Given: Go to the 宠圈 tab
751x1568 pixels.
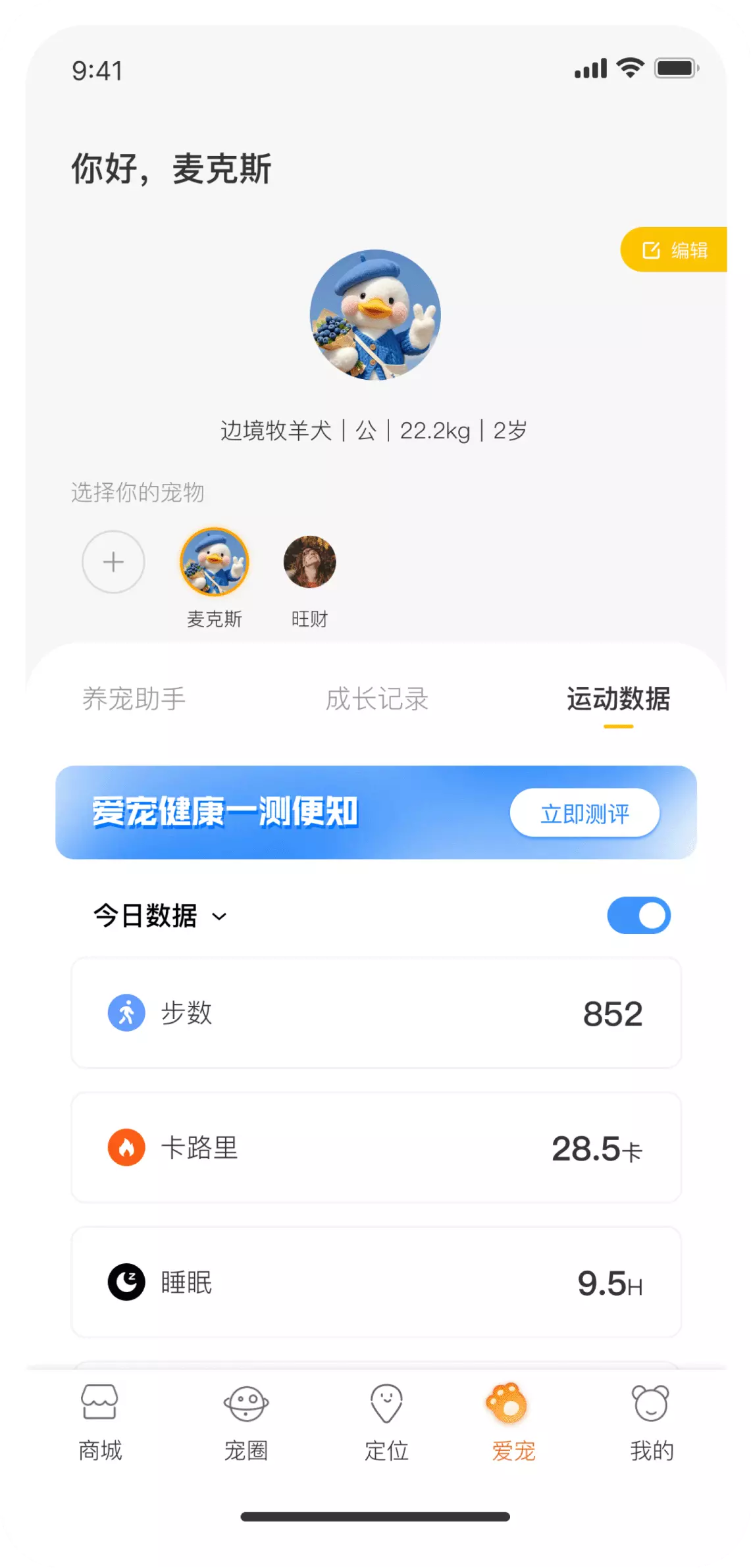Looking at the screenshot, I should click(246, 1422).
